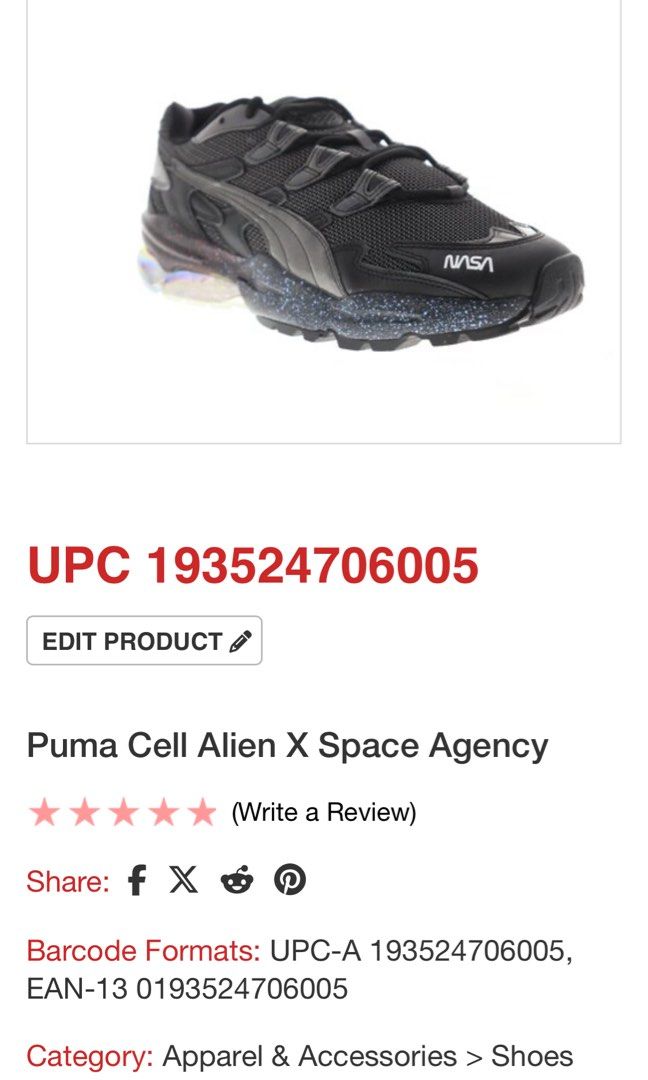Rate the product with the star rating

[122, 812]
